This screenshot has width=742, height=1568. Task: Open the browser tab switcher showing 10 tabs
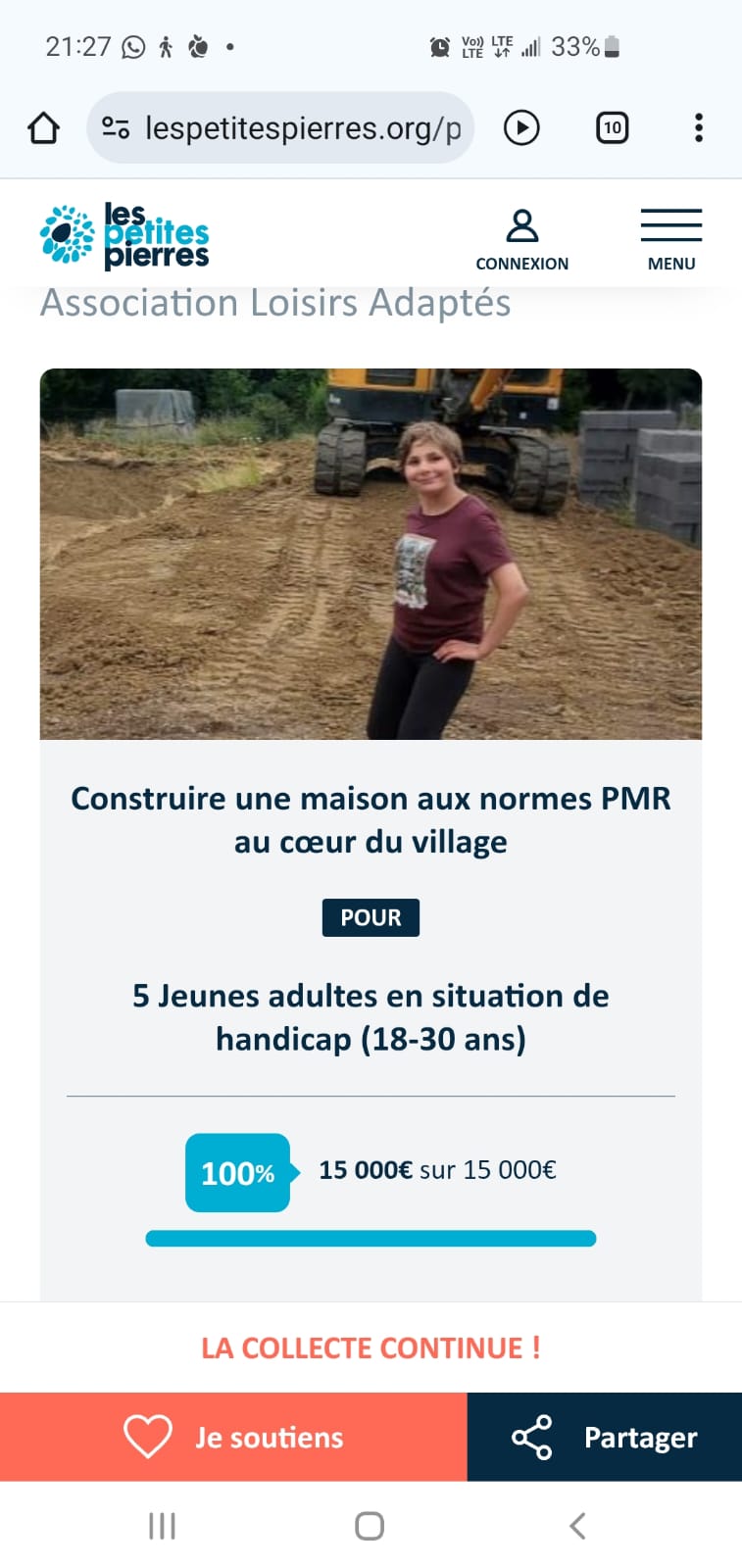(611, 127)
